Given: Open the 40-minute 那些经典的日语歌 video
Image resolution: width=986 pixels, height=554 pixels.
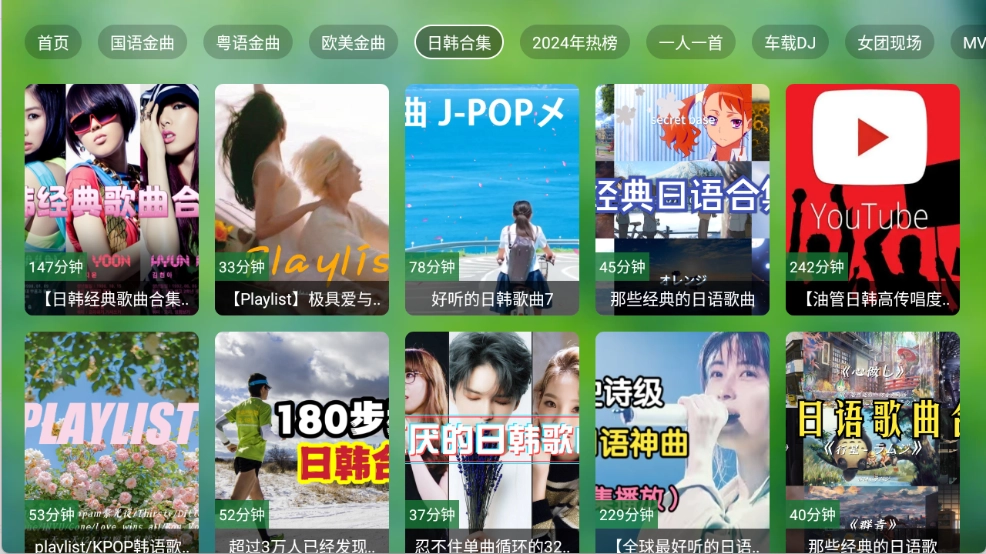Looking at the screenshot, I should [x=872, y=443].
